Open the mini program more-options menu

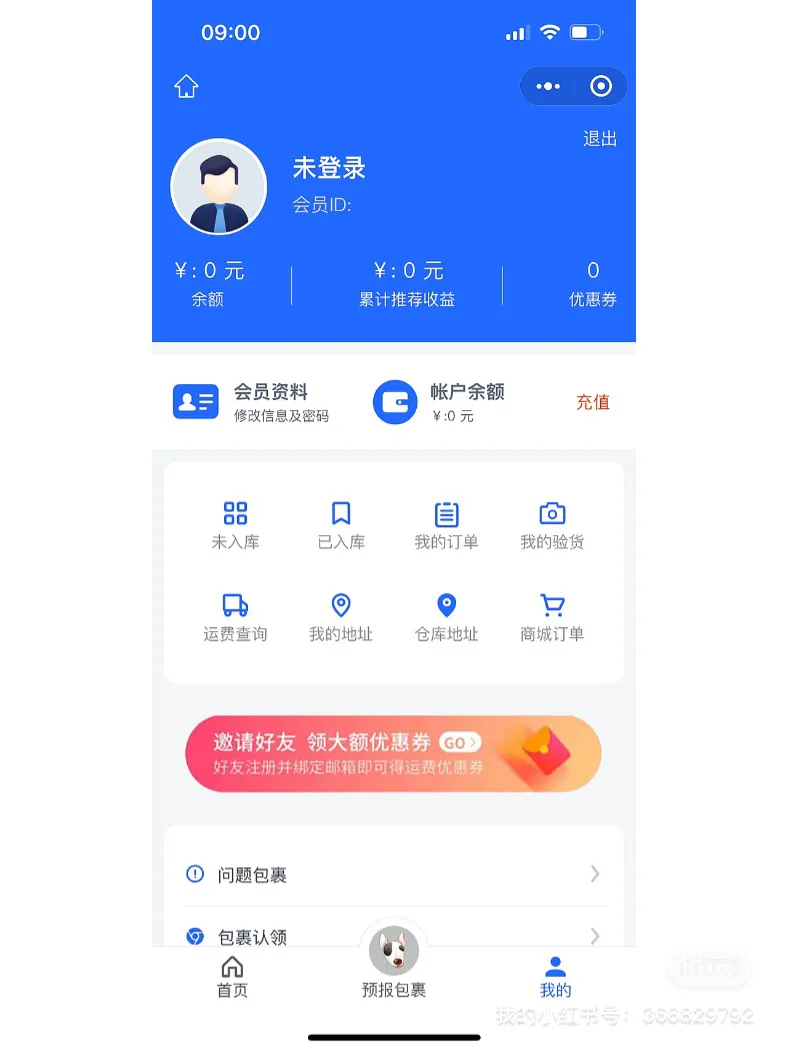(x=548, y=87)
